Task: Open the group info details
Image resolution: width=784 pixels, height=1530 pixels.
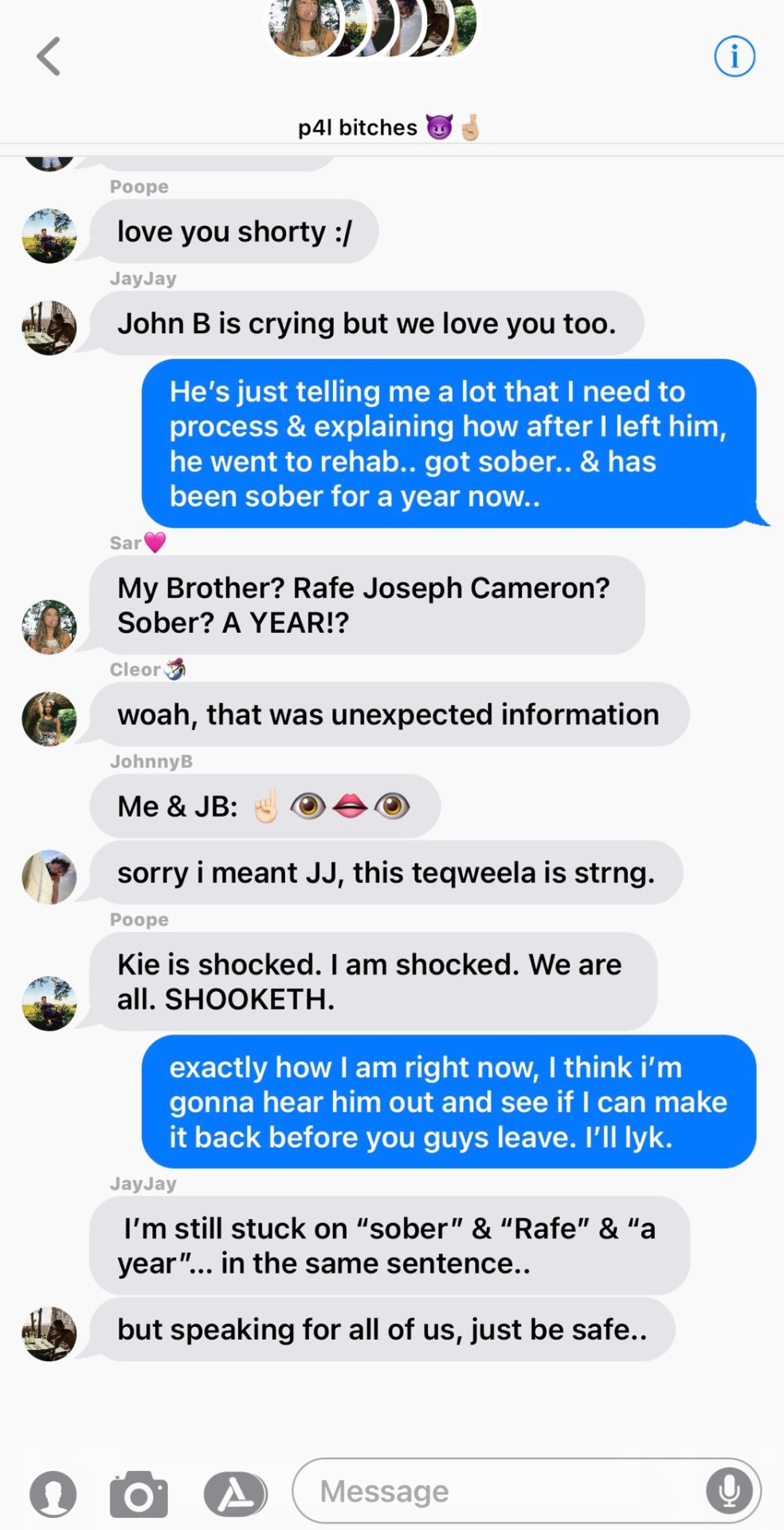Action: coord(734,57)
